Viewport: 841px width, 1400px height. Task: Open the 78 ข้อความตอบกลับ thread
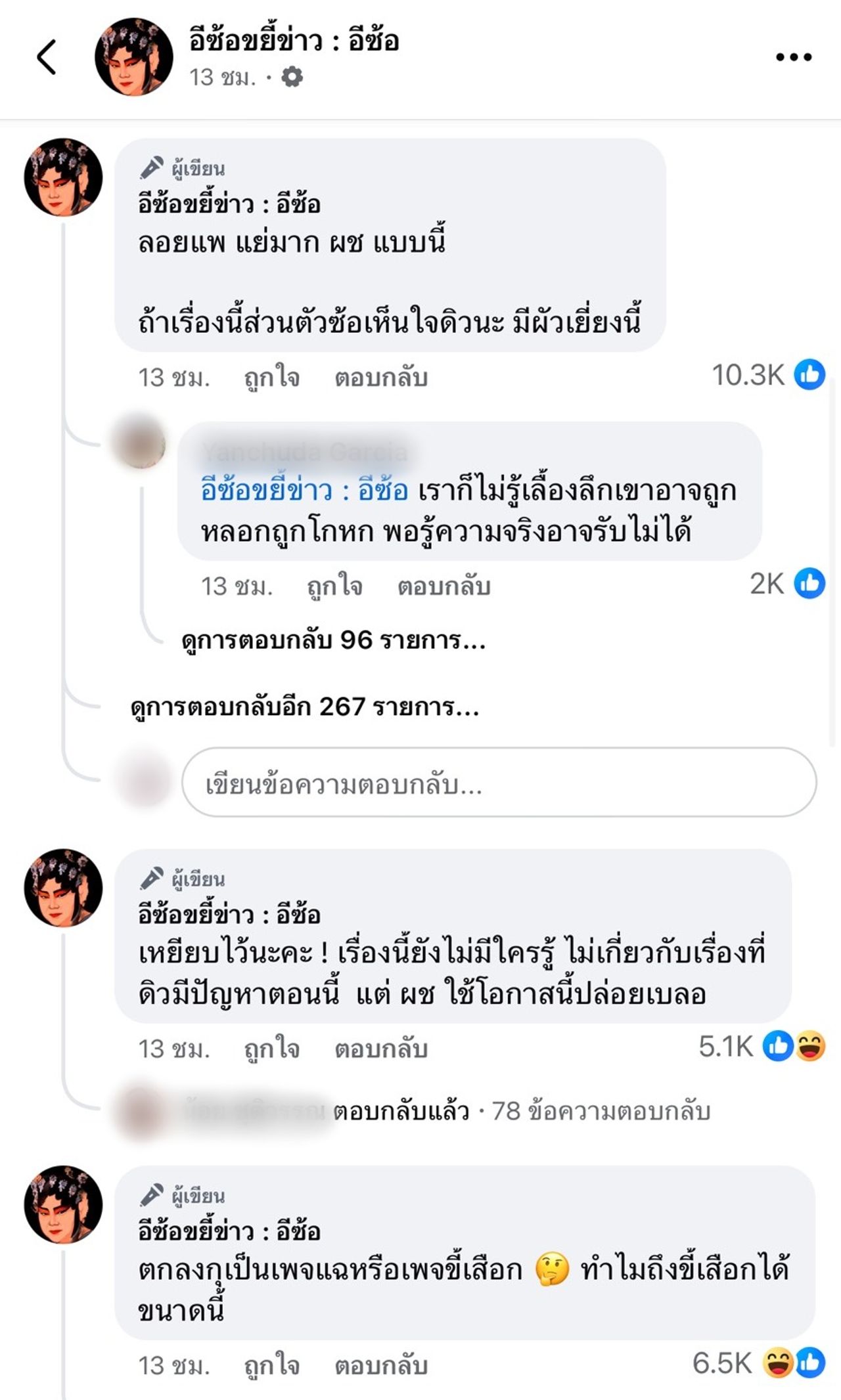[521, 1111]
